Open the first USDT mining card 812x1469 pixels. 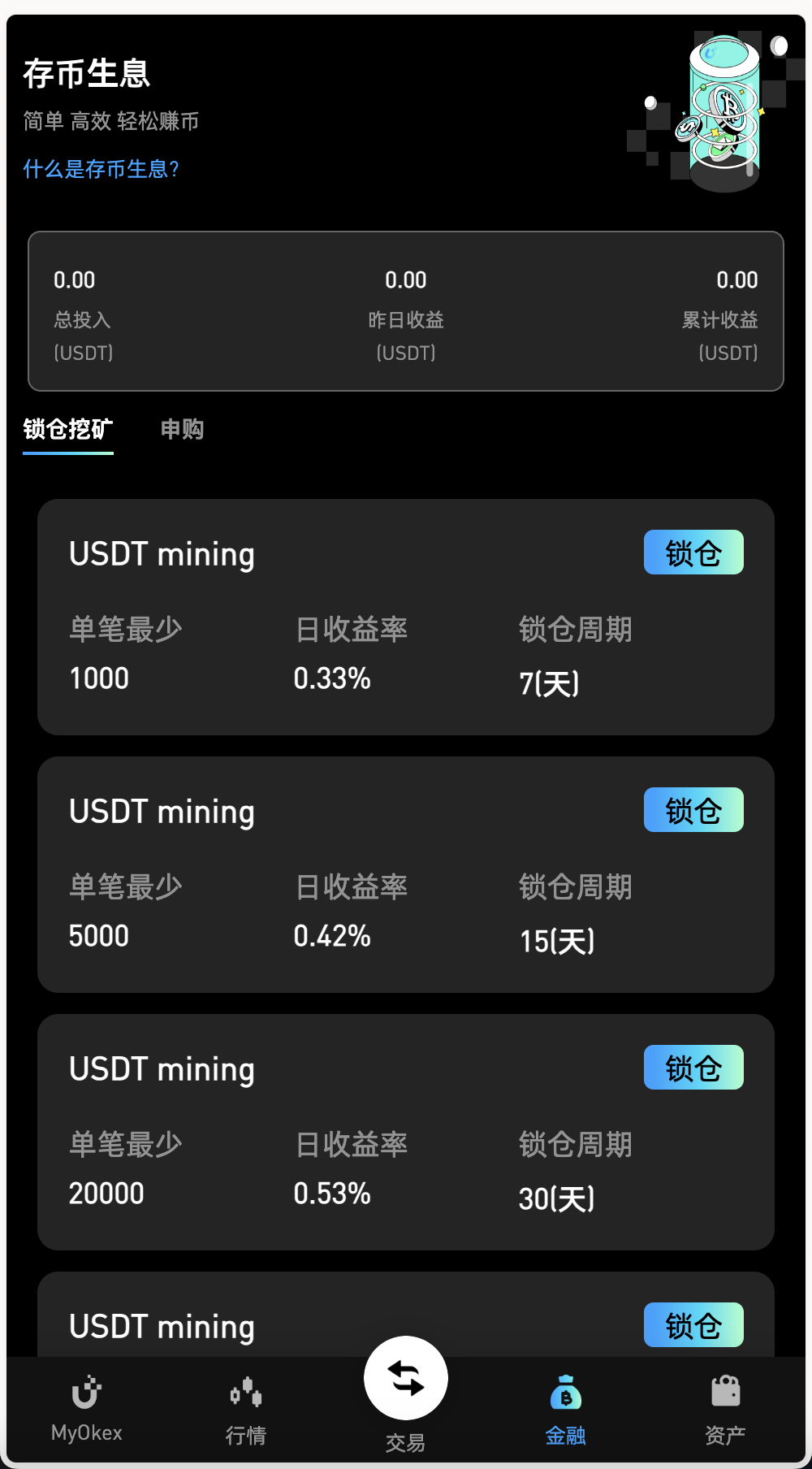[x=325, y=617]
